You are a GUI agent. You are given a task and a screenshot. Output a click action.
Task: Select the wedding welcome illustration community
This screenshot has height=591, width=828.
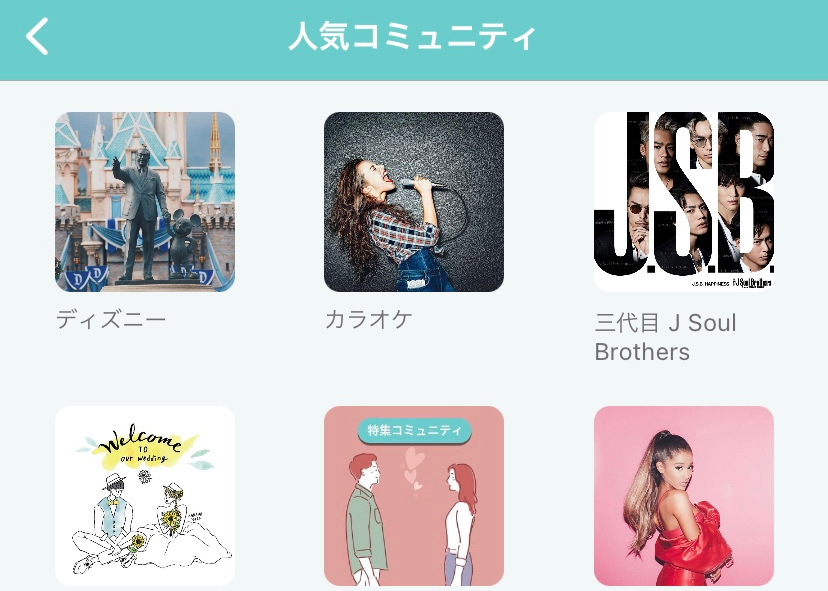[145, 495]
